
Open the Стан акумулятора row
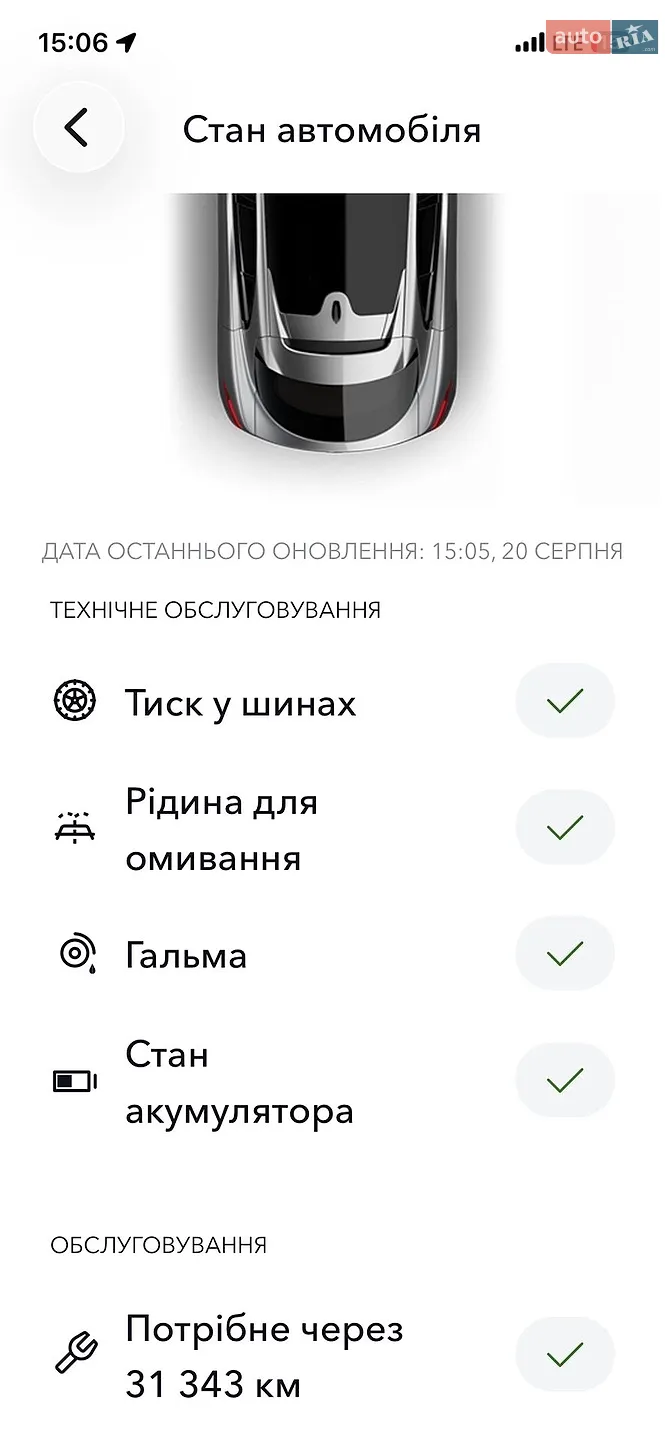tap(332, 1081)
